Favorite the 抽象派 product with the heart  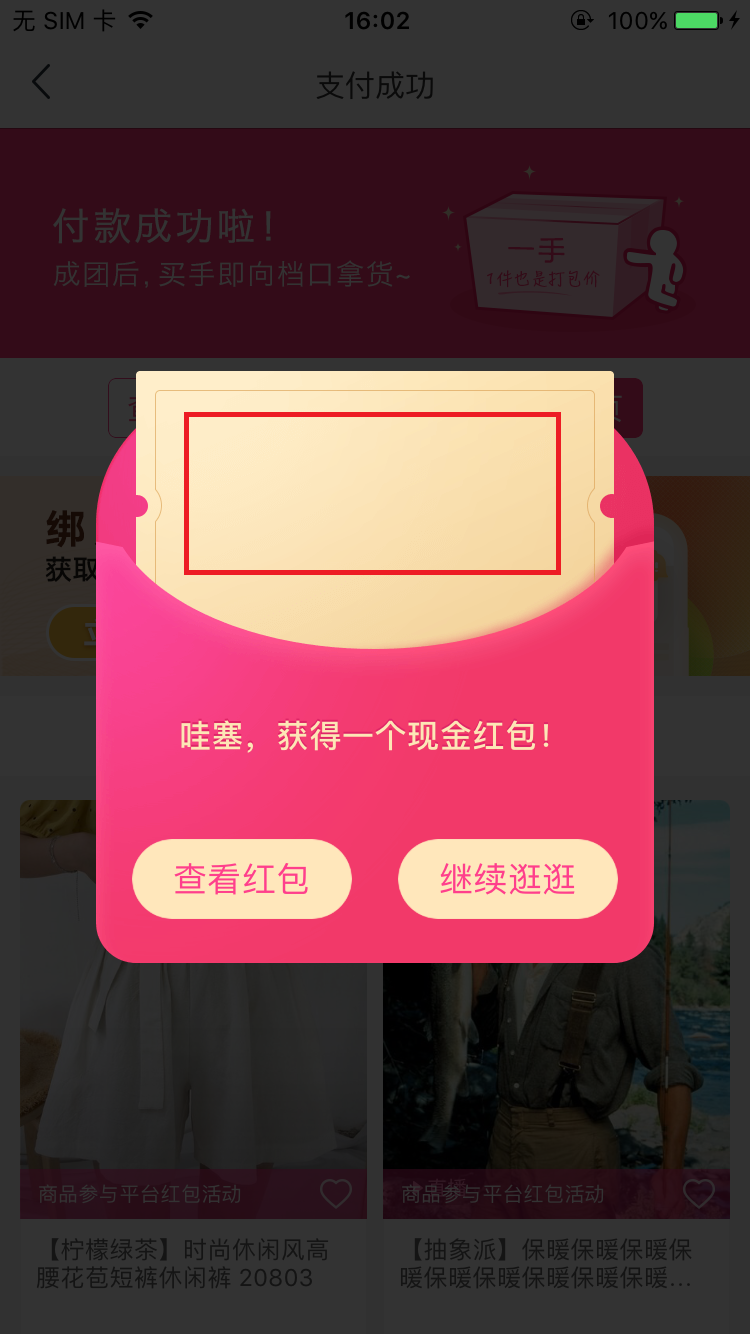(699, 1193)
